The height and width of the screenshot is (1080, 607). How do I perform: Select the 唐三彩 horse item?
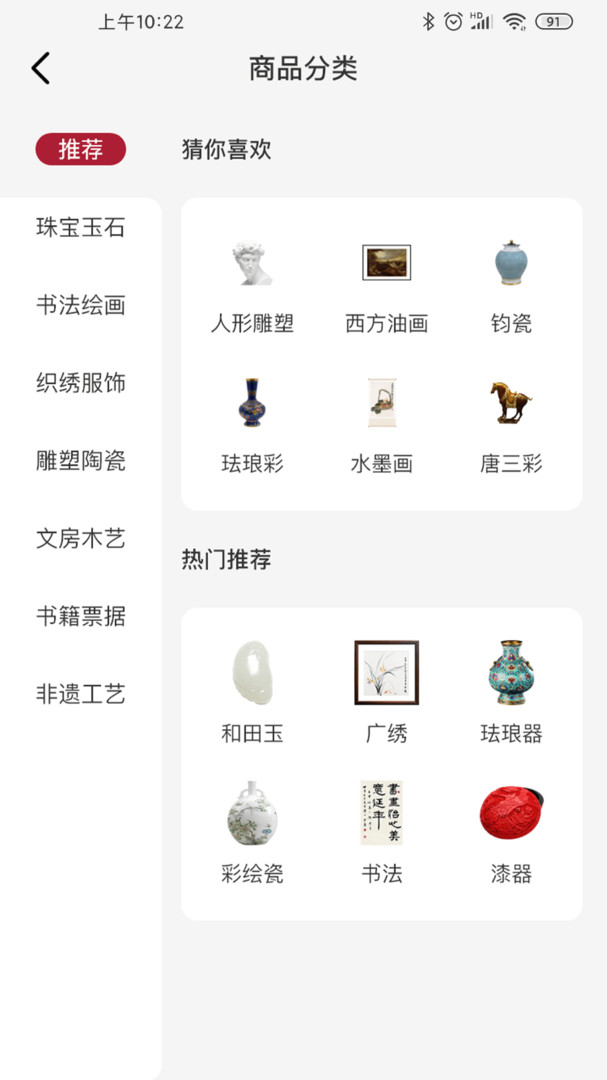pos(511,425)
